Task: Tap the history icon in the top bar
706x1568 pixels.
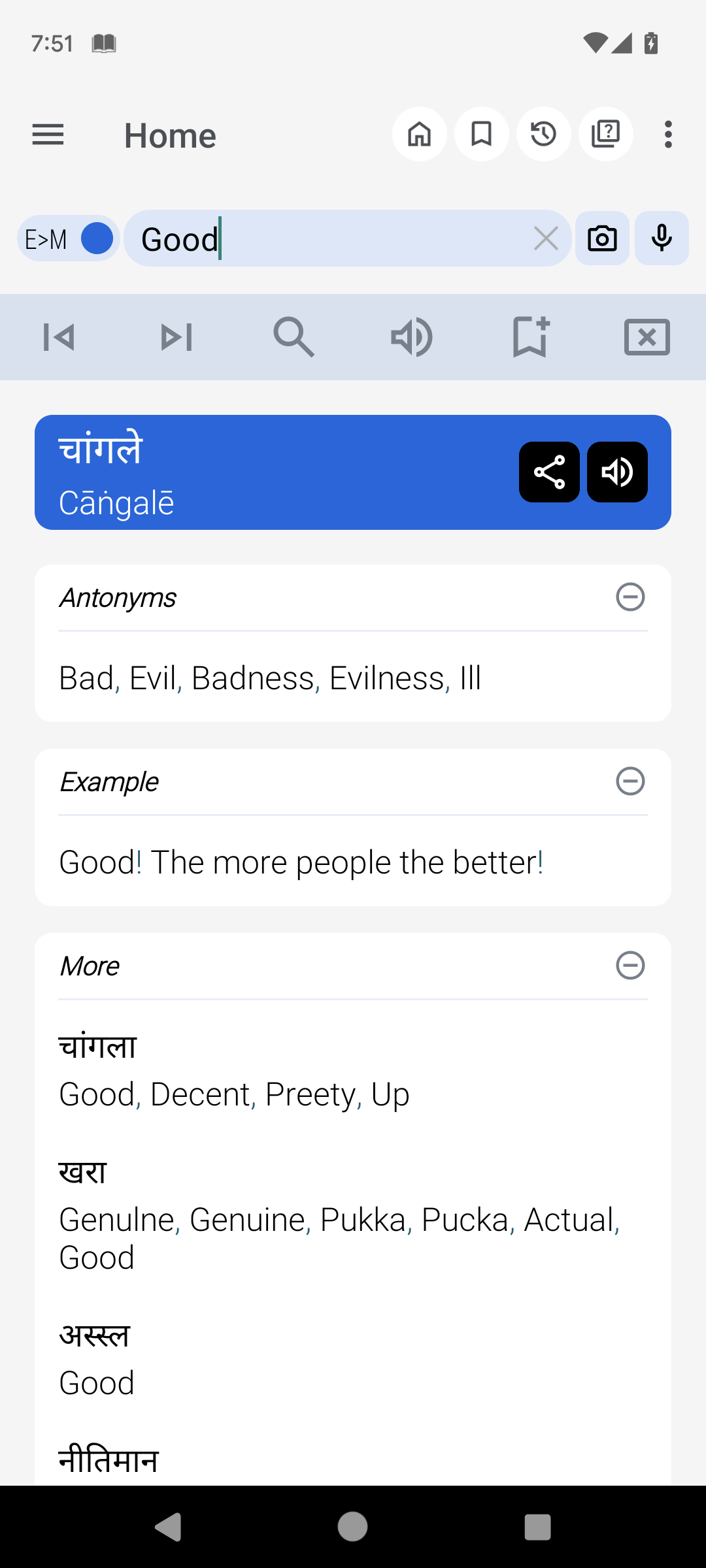Action: pos(543,134)
